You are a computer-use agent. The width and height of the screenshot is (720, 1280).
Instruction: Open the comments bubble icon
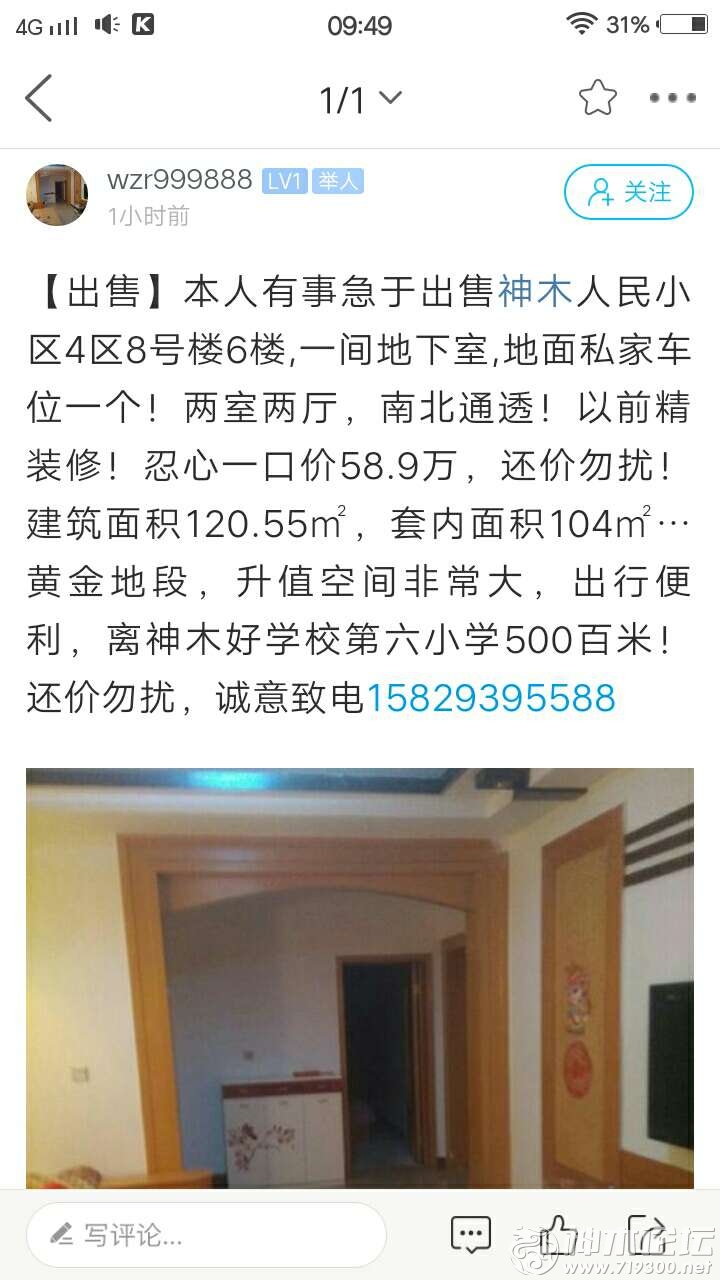pos(470,1235)
